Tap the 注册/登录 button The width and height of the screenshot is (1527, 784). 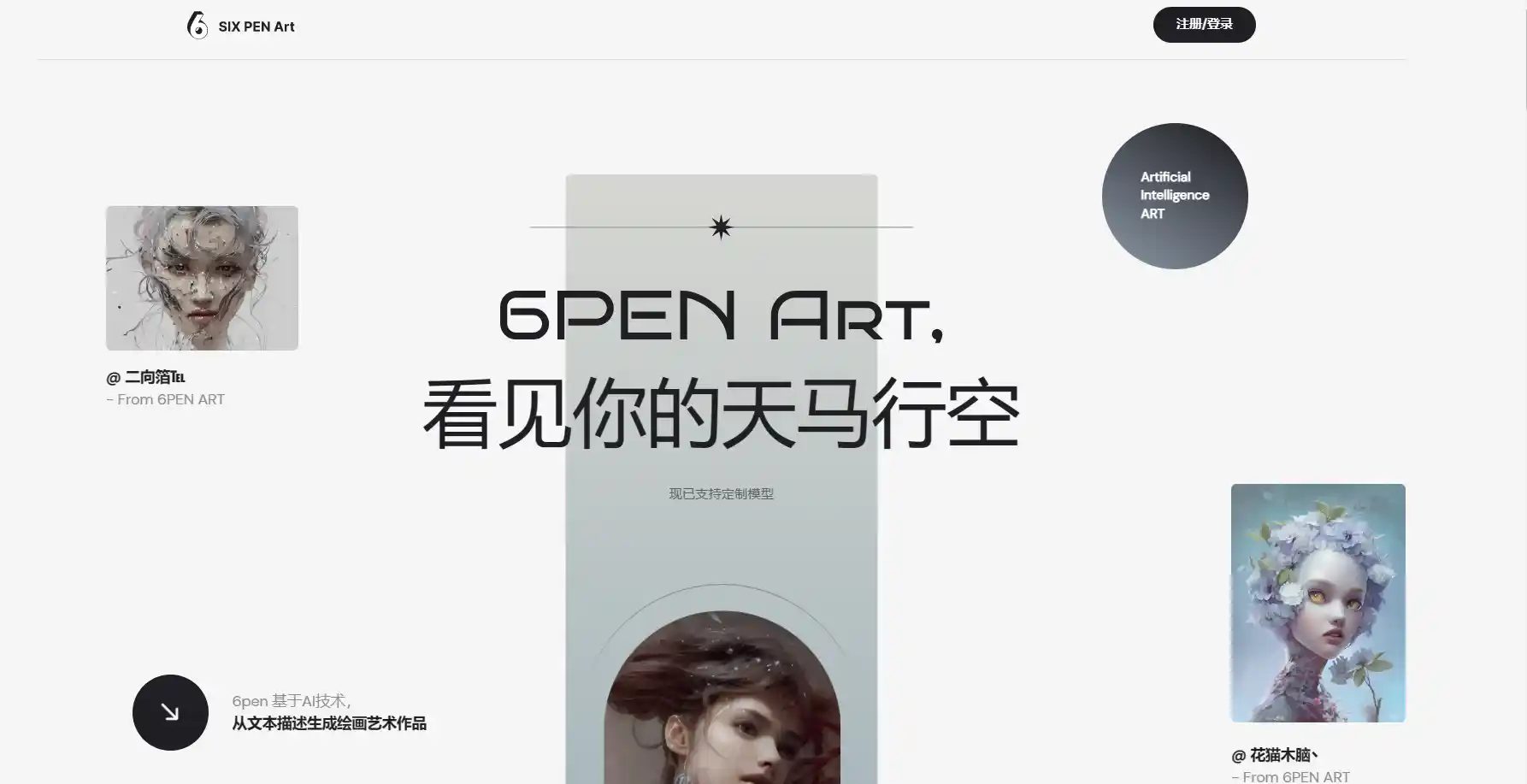(1204, 25)
